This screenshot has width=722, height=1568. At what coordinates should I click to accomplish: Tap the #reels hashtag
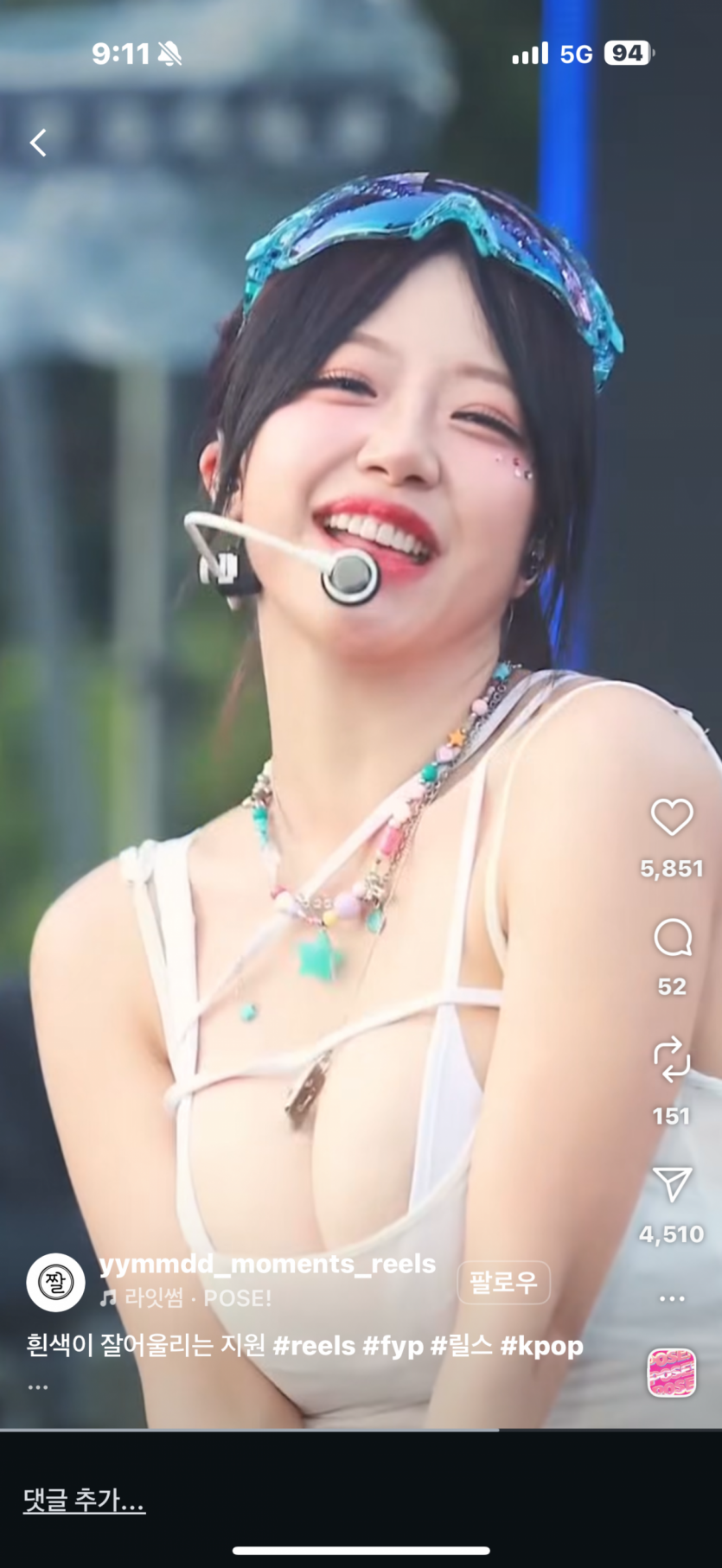point(314,1346)
